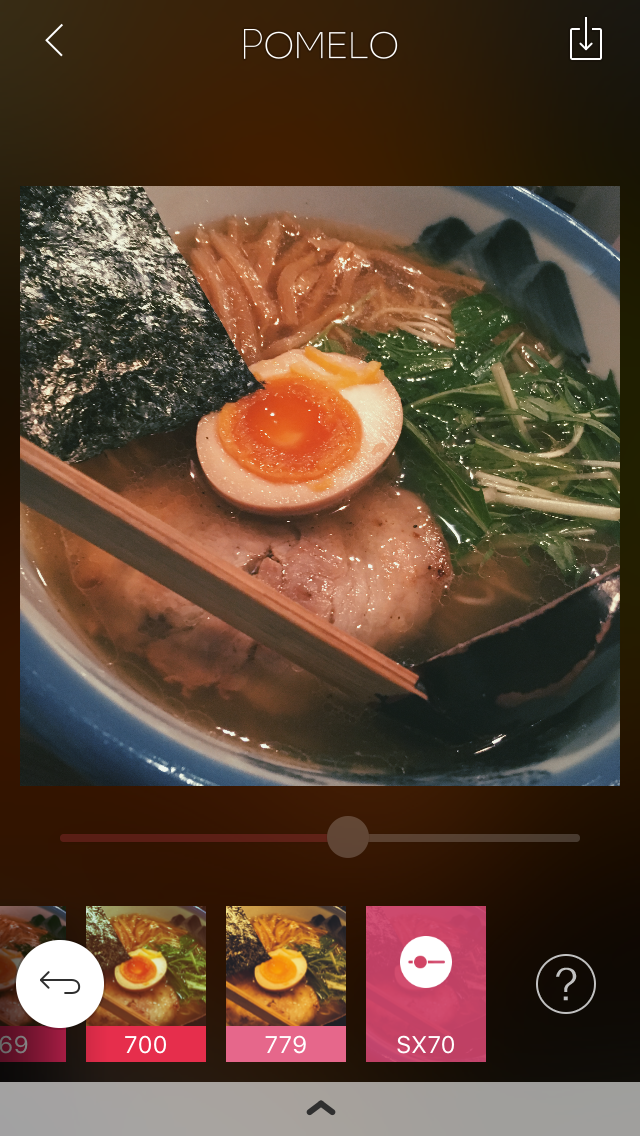The image size is (640, 1136).
Task: Tap the filter intensity slider handle
Action: pyautogui.click(x=348, y=837)
